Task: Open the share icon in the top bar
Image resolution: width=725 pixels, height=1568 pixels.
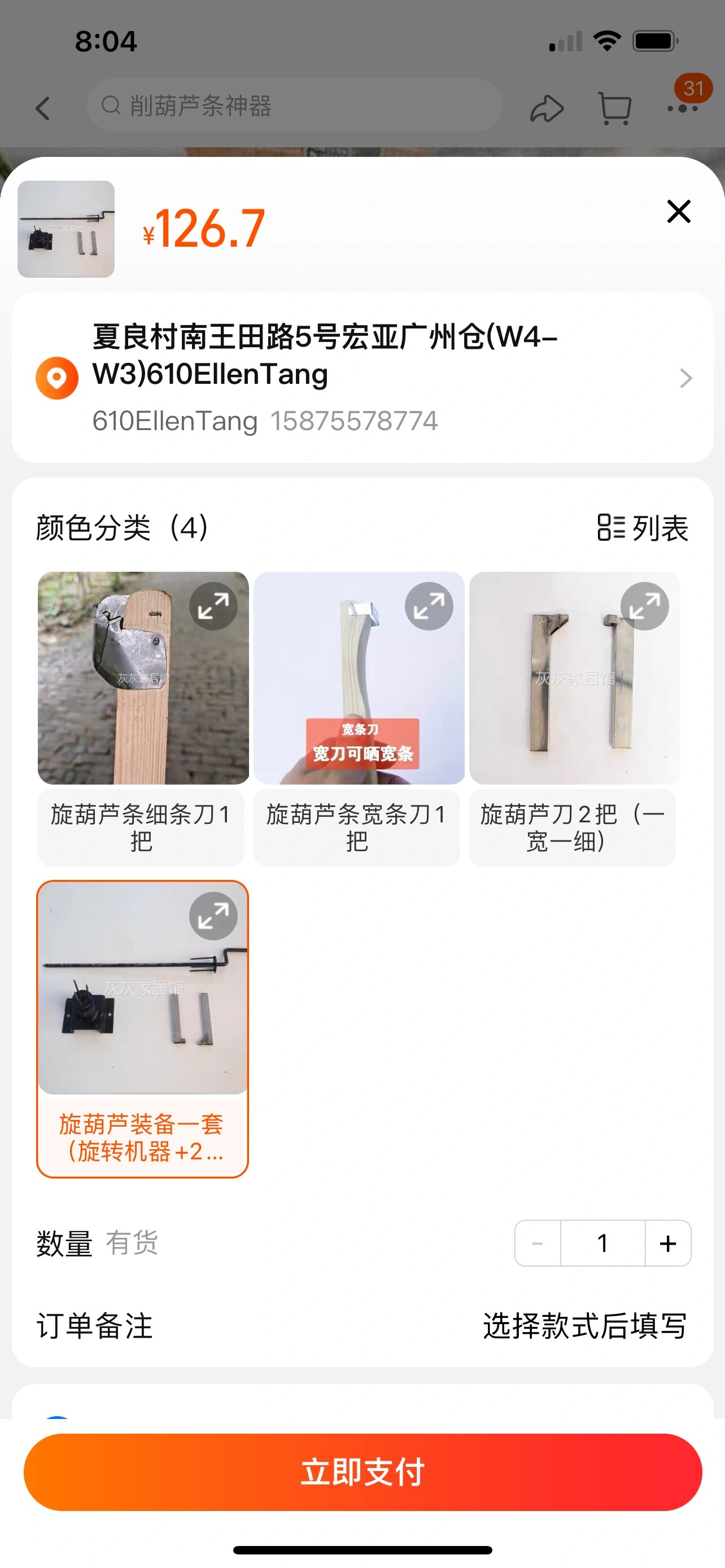Action: [547, 108]
